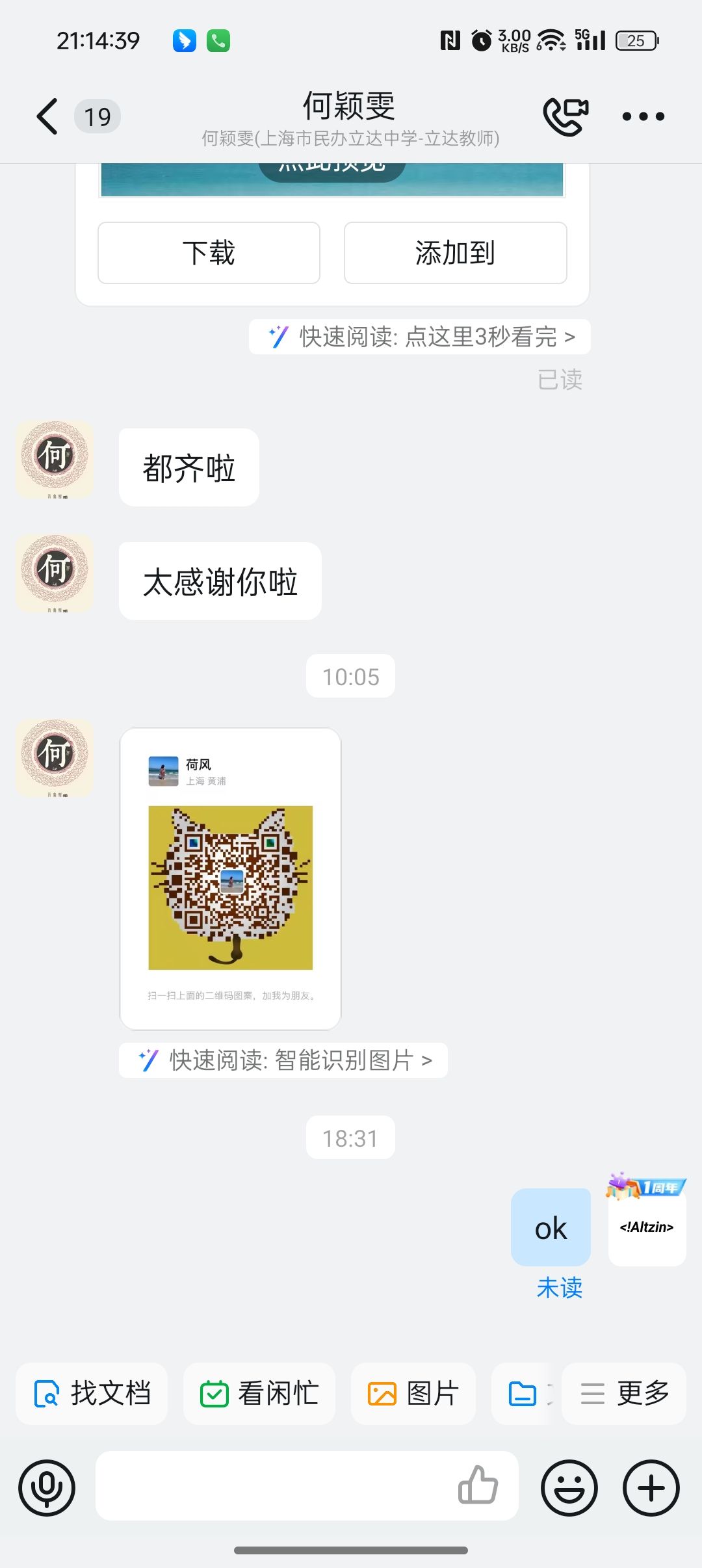Open 何颖雯's avatar next to 都齐啦
Viewport: 702px width, 1568px height.
pos(55,460)
